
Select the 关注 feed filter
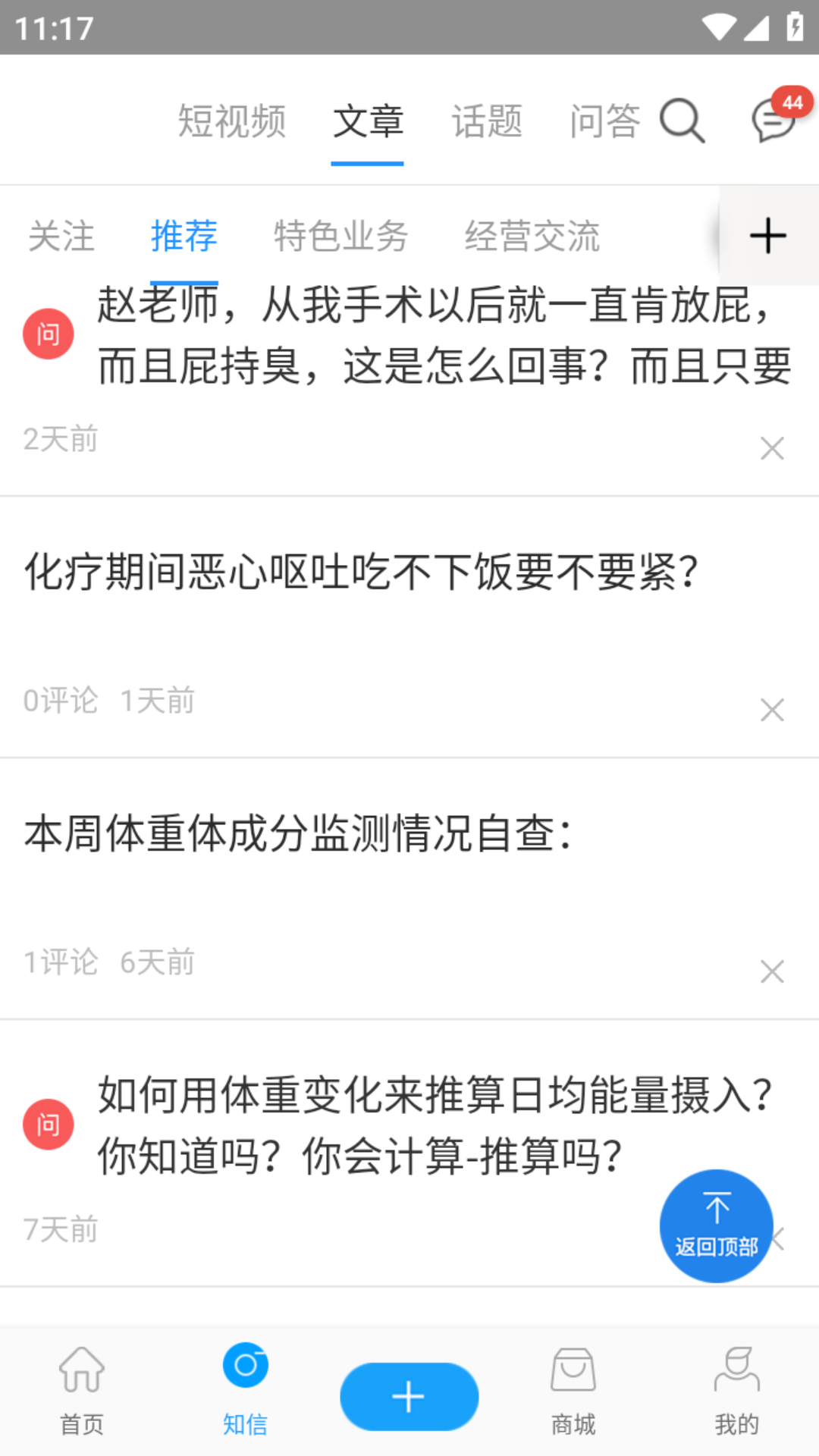click(61, 236)
